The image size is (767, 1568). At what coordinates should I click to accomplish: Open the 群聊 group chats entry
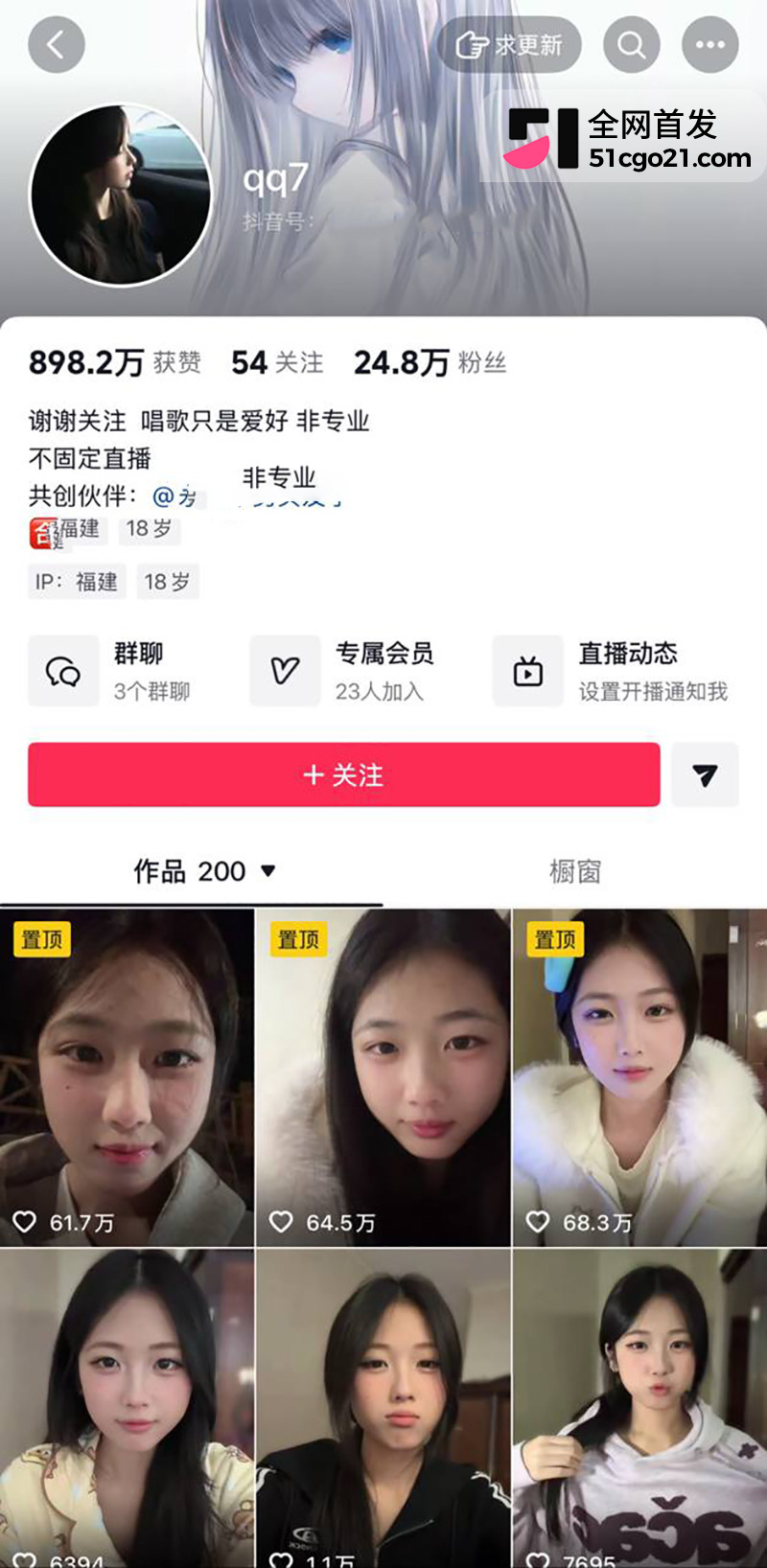coord(110,671)
